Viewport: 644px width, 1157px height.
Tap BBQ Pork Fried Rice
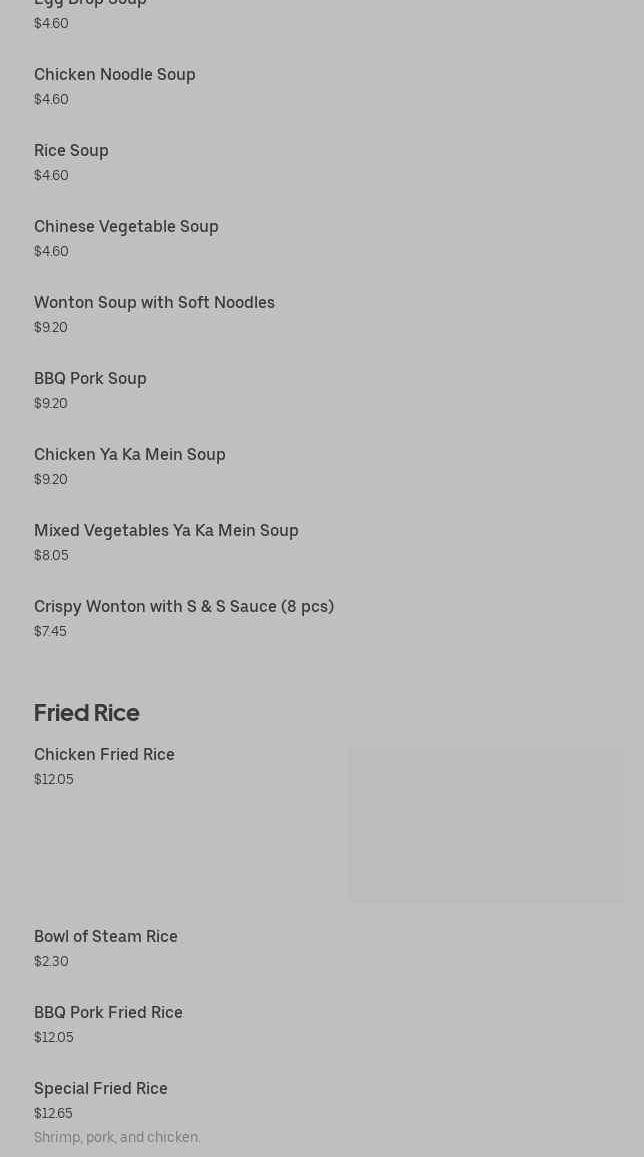coord(108,1013)
